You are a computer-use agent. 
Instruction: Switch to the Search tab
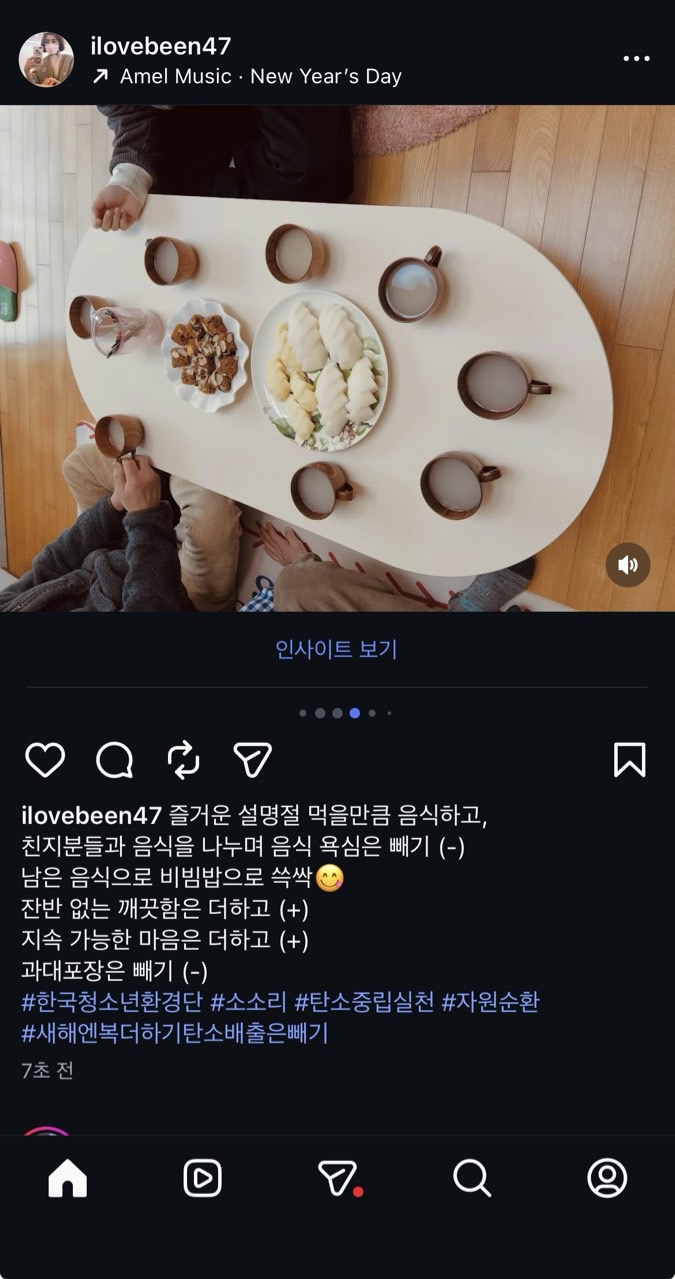pos(472,1178)
